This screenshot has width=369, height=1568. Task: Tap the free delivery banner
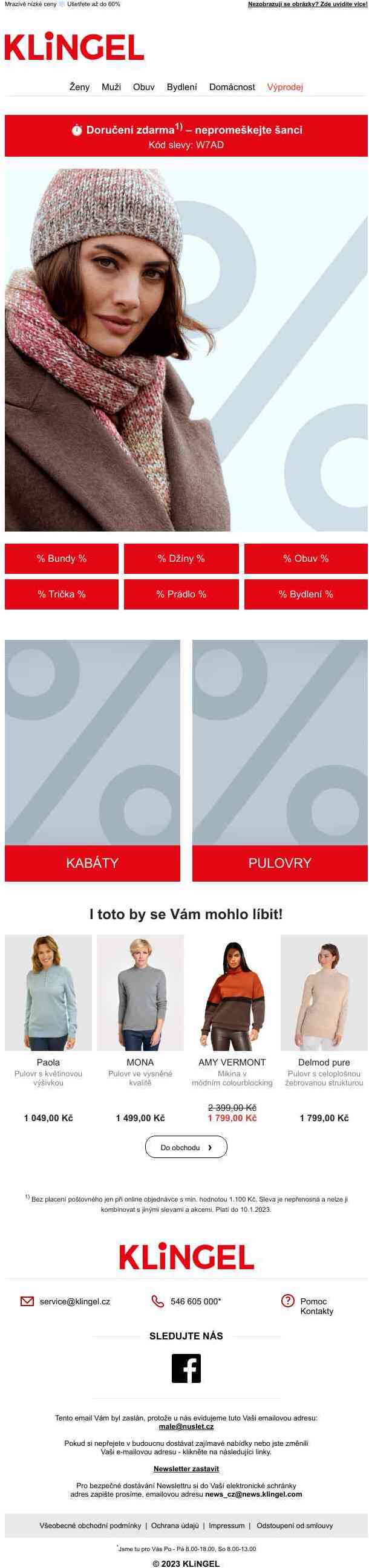click(186, 136)
